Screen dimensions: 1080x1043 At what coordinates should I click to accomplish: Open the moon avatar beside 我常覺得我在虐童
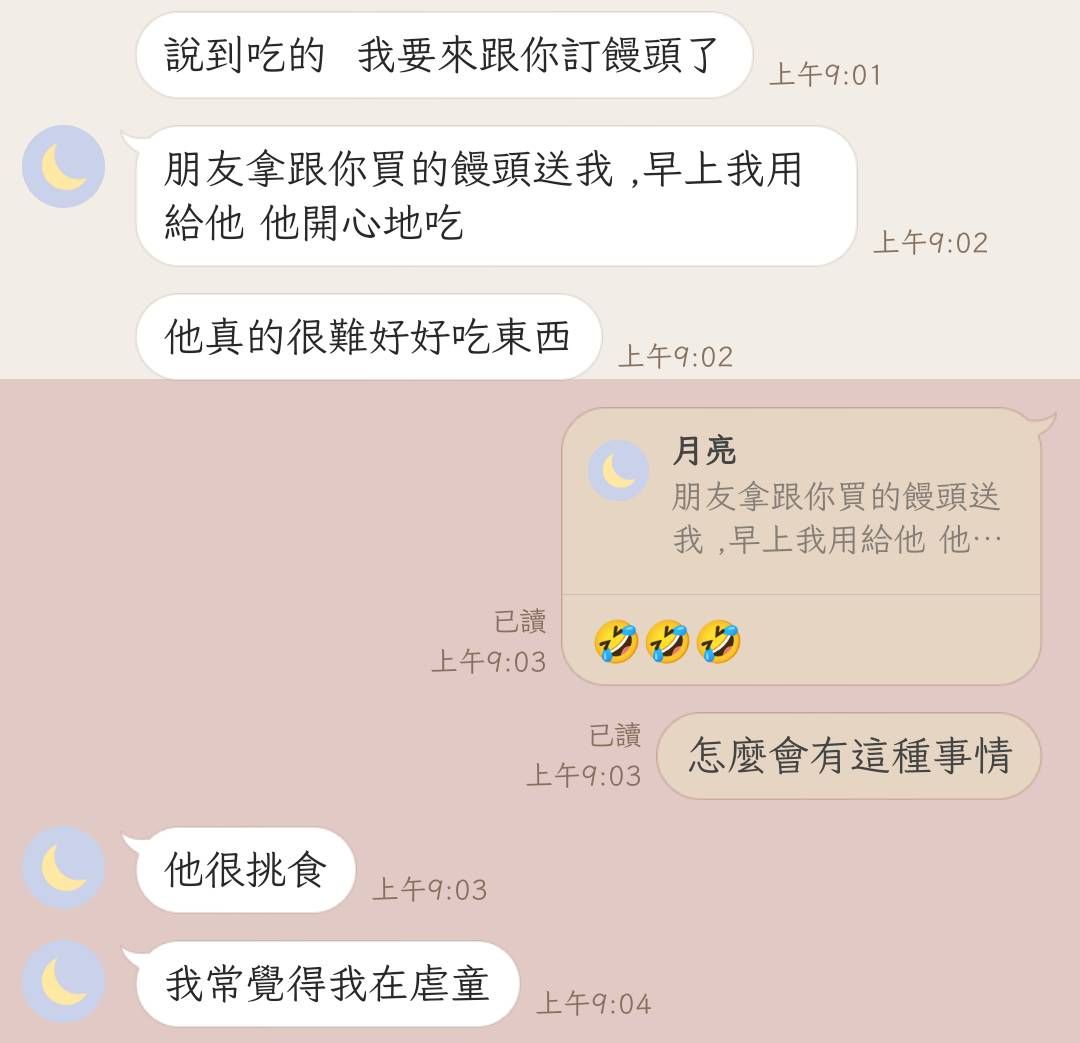coord(63,981)
